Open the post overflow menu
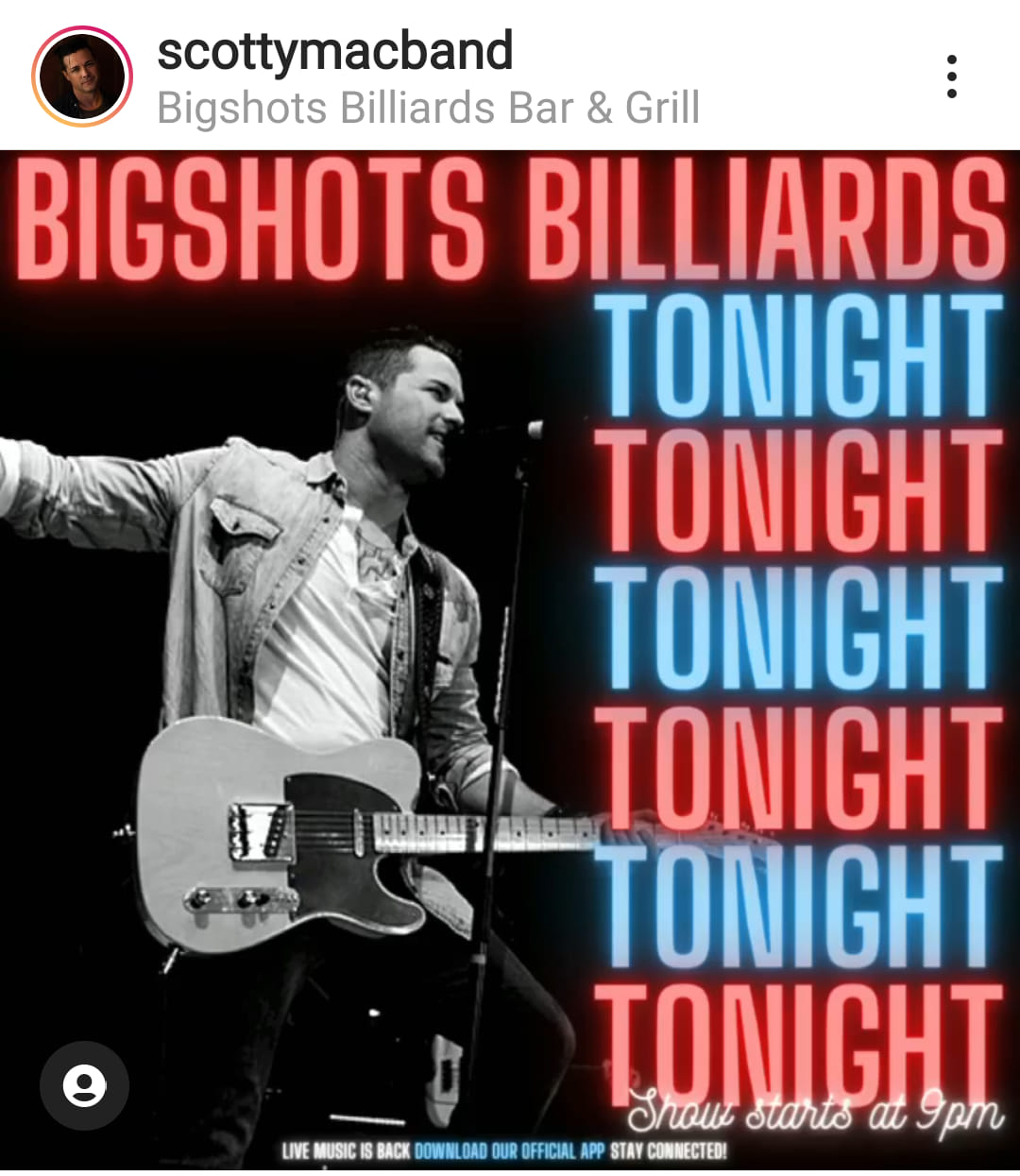1020x1176 pixels. (951, 76)
